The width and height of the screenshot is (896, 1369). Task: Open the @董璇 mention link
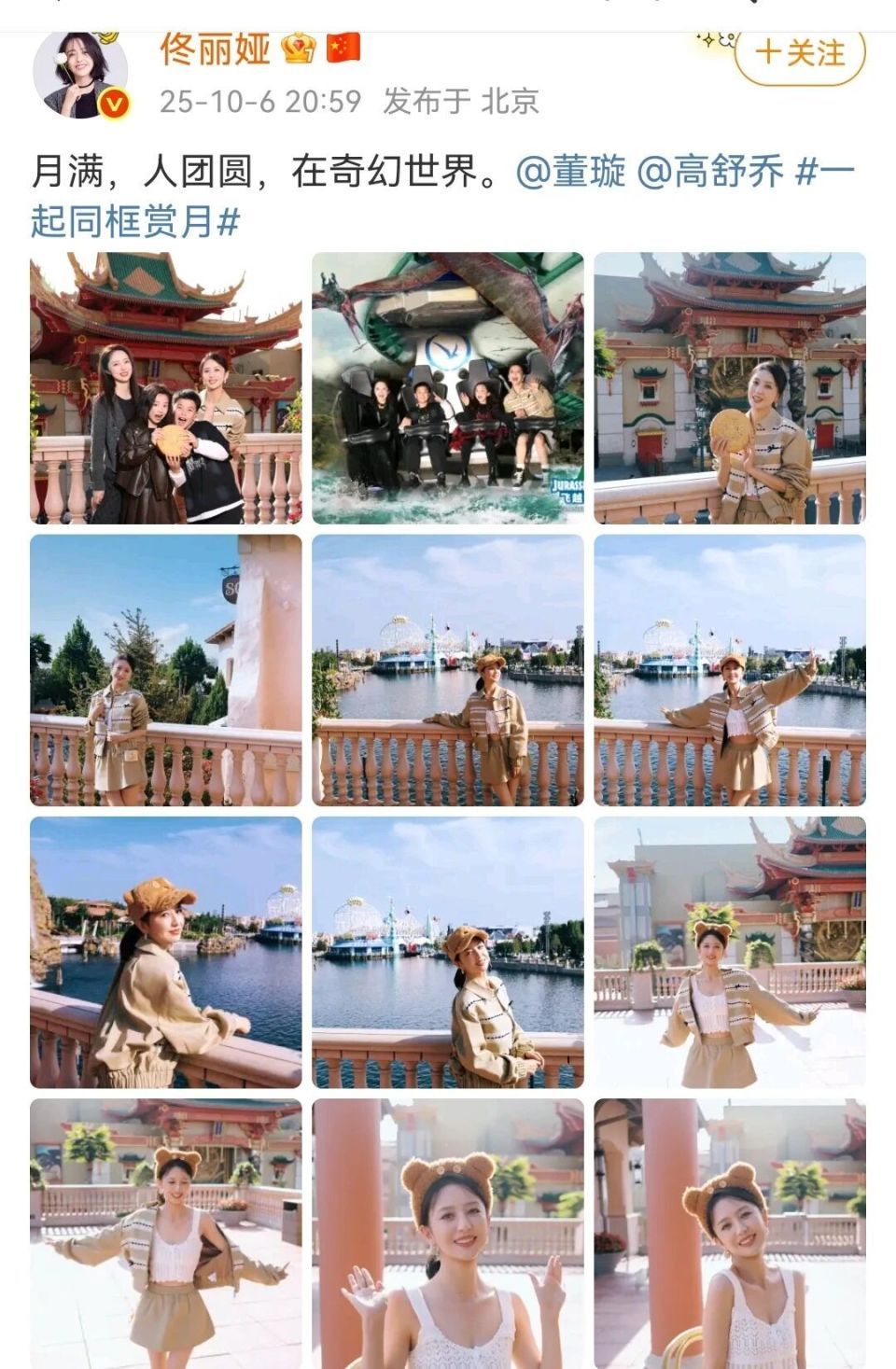(570, 172)
